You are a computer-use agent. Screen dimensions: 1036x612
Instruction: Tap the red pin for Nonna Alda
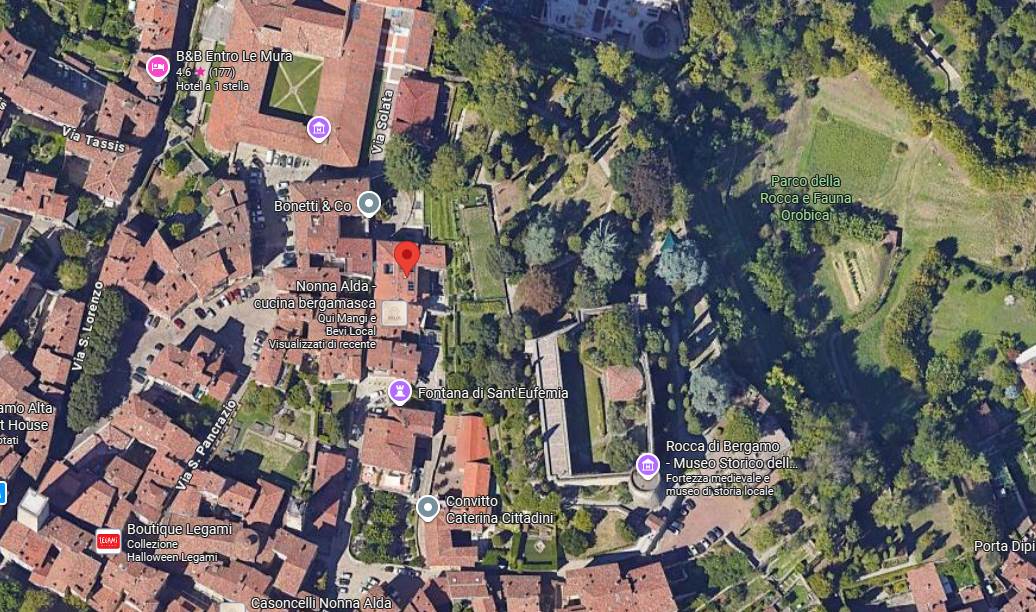pyautogui.click(x=405, y=256)
